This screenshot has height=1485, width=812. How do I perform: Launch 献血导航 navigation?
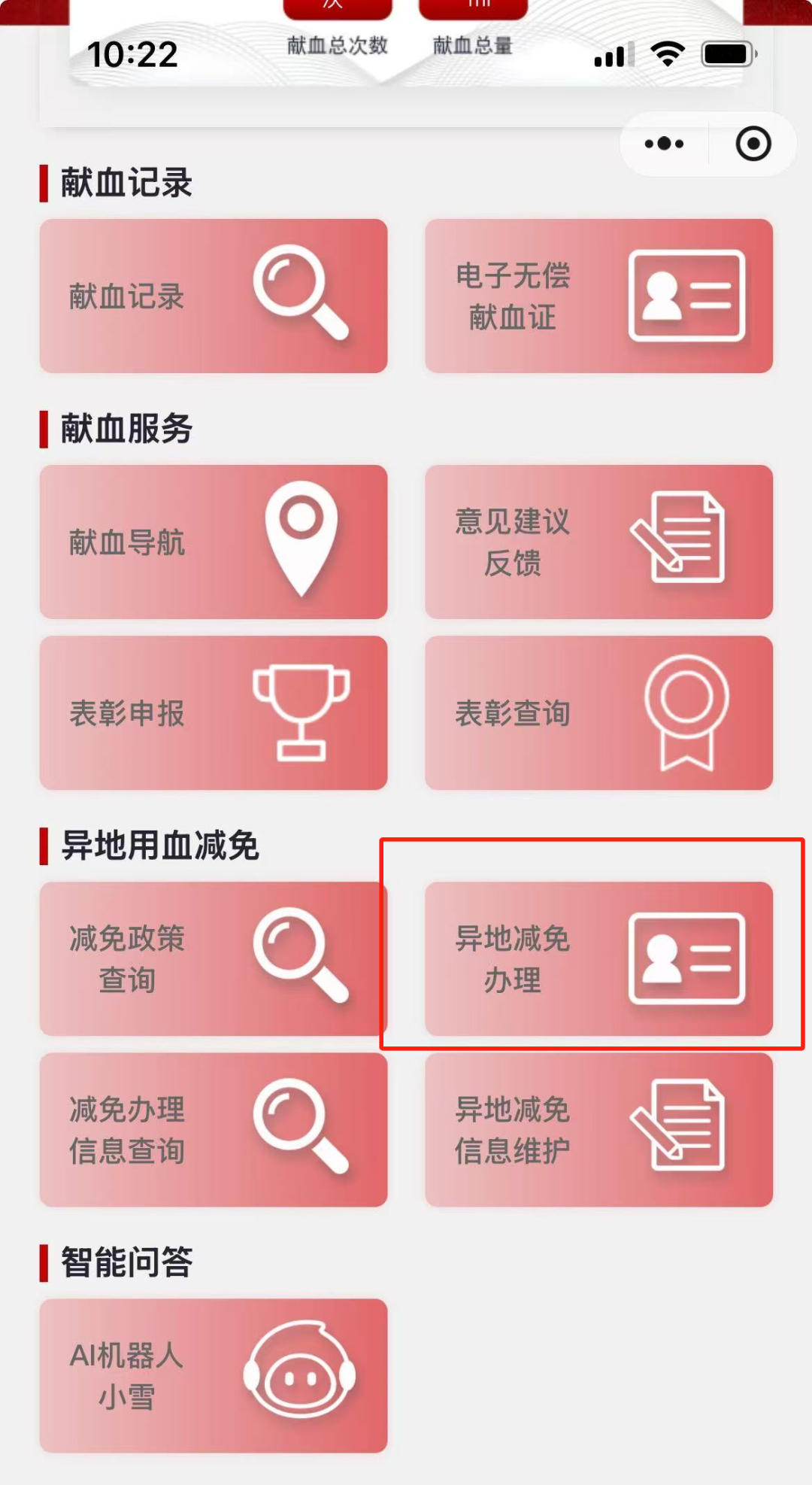tap(214, 542)
